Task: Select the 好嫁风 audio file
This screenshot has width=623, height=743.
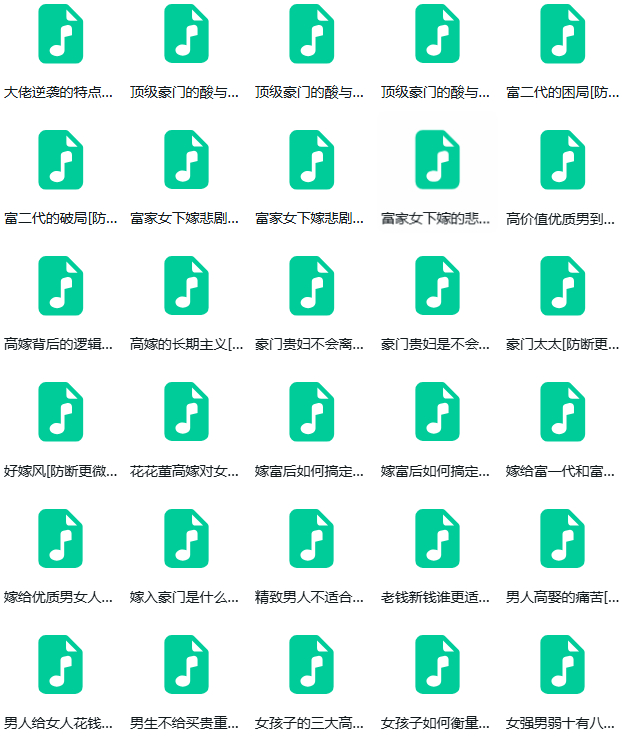Action: pyautogui.click(x=60, y=412)
